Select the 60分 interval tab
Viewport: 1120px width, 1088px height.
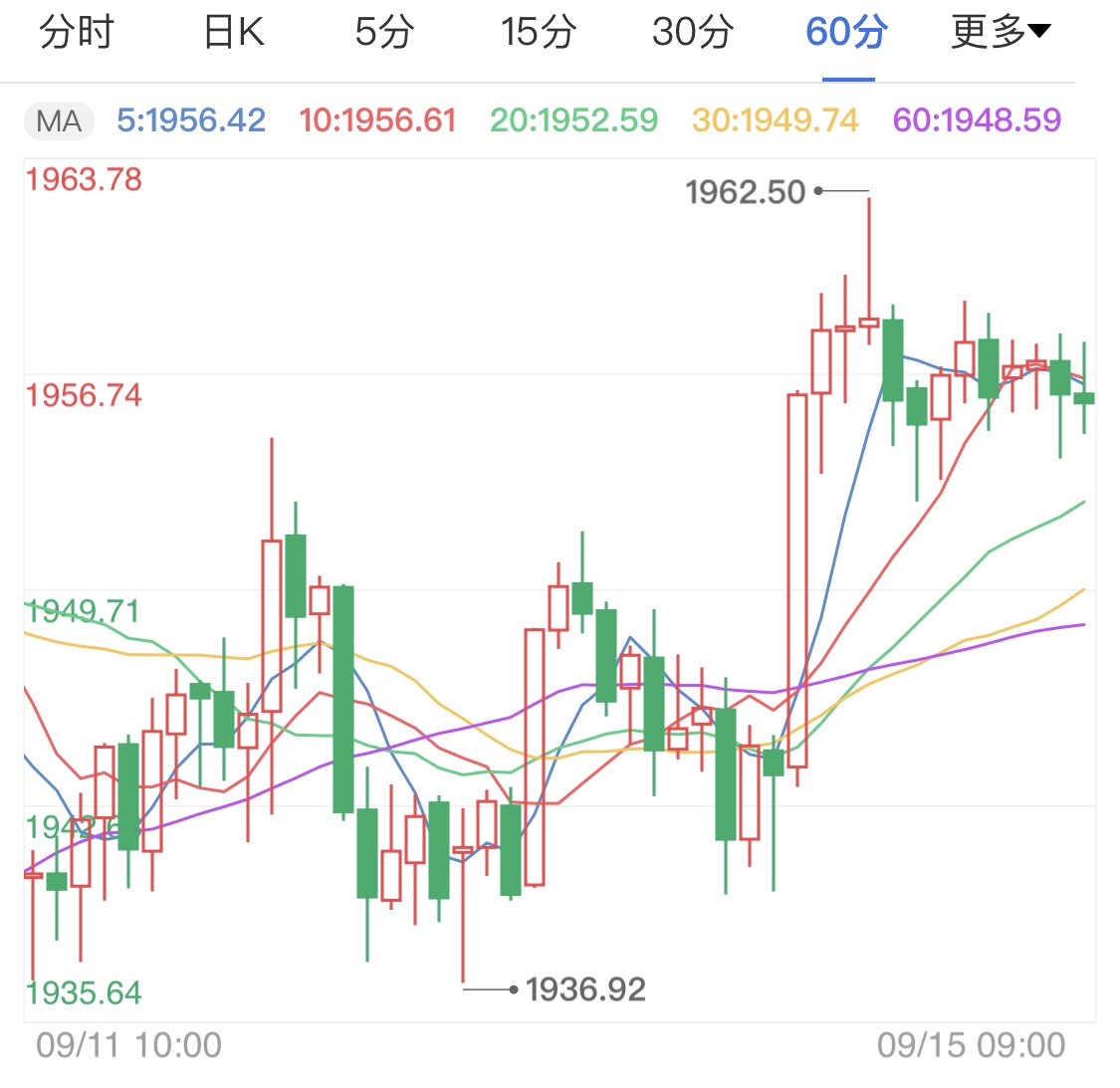coord(847,33)
